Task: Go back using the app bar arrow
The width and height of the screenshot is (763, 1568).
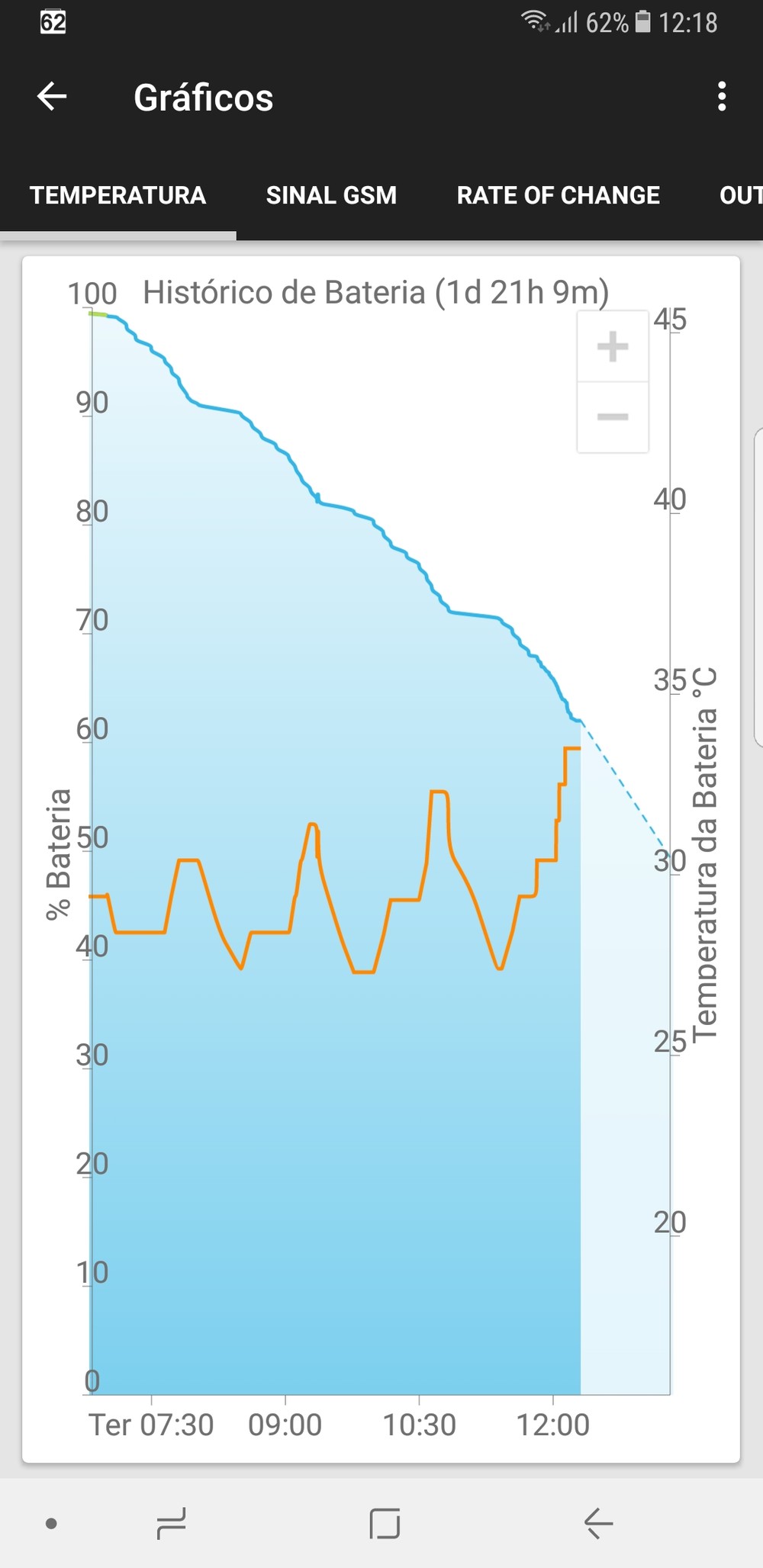Action: (52, 97)
